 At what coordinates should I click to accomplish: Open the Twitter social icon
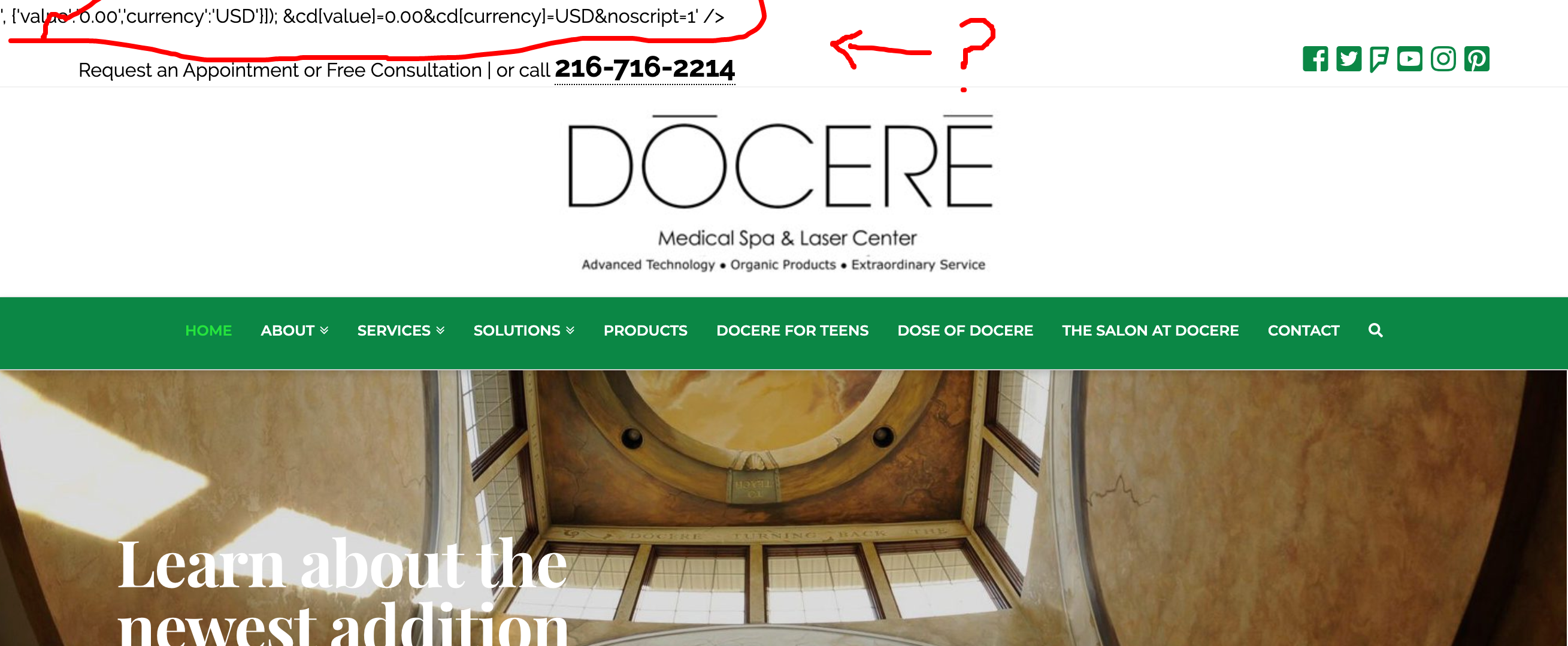point(1348,59)
